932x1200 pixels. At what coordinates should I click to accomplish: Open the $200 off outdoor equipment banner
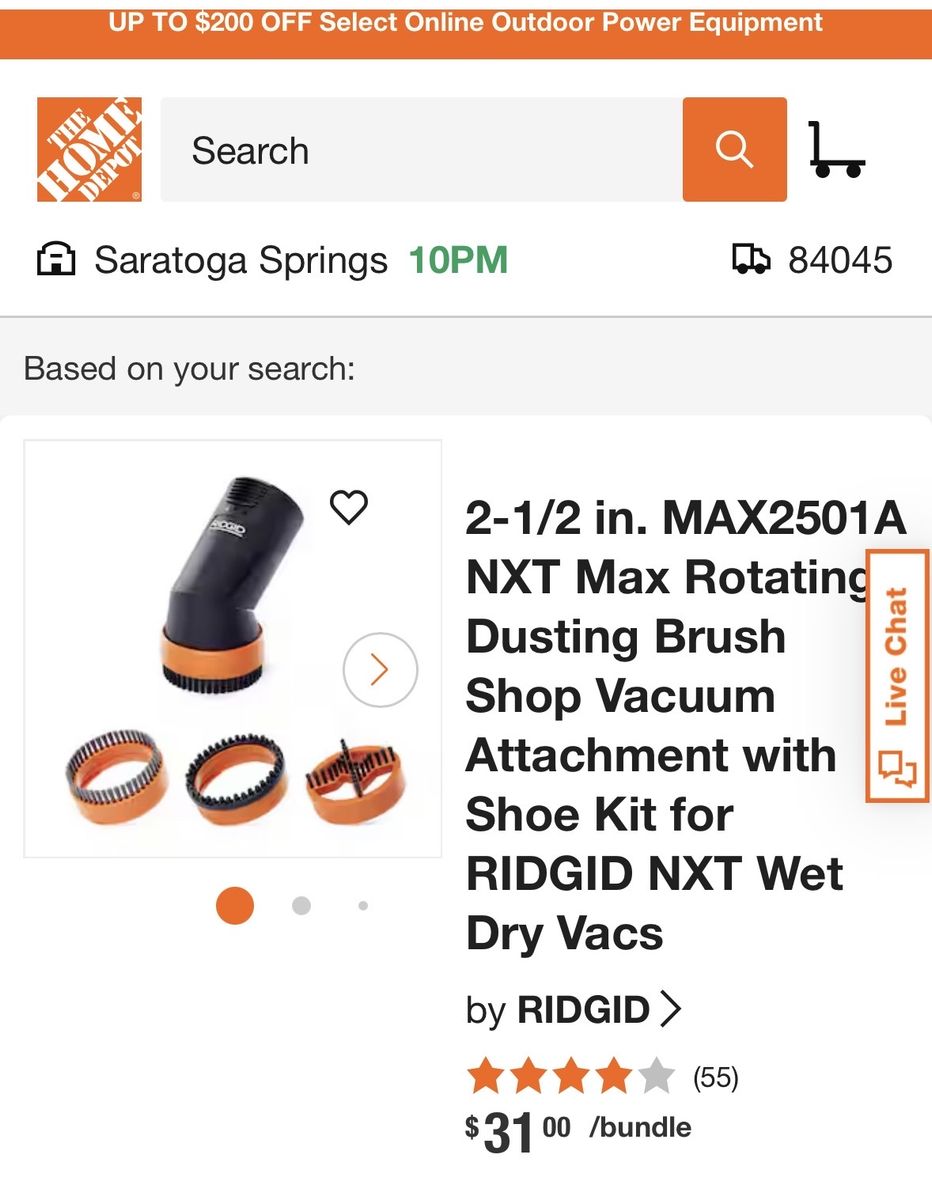click(466, 24)
